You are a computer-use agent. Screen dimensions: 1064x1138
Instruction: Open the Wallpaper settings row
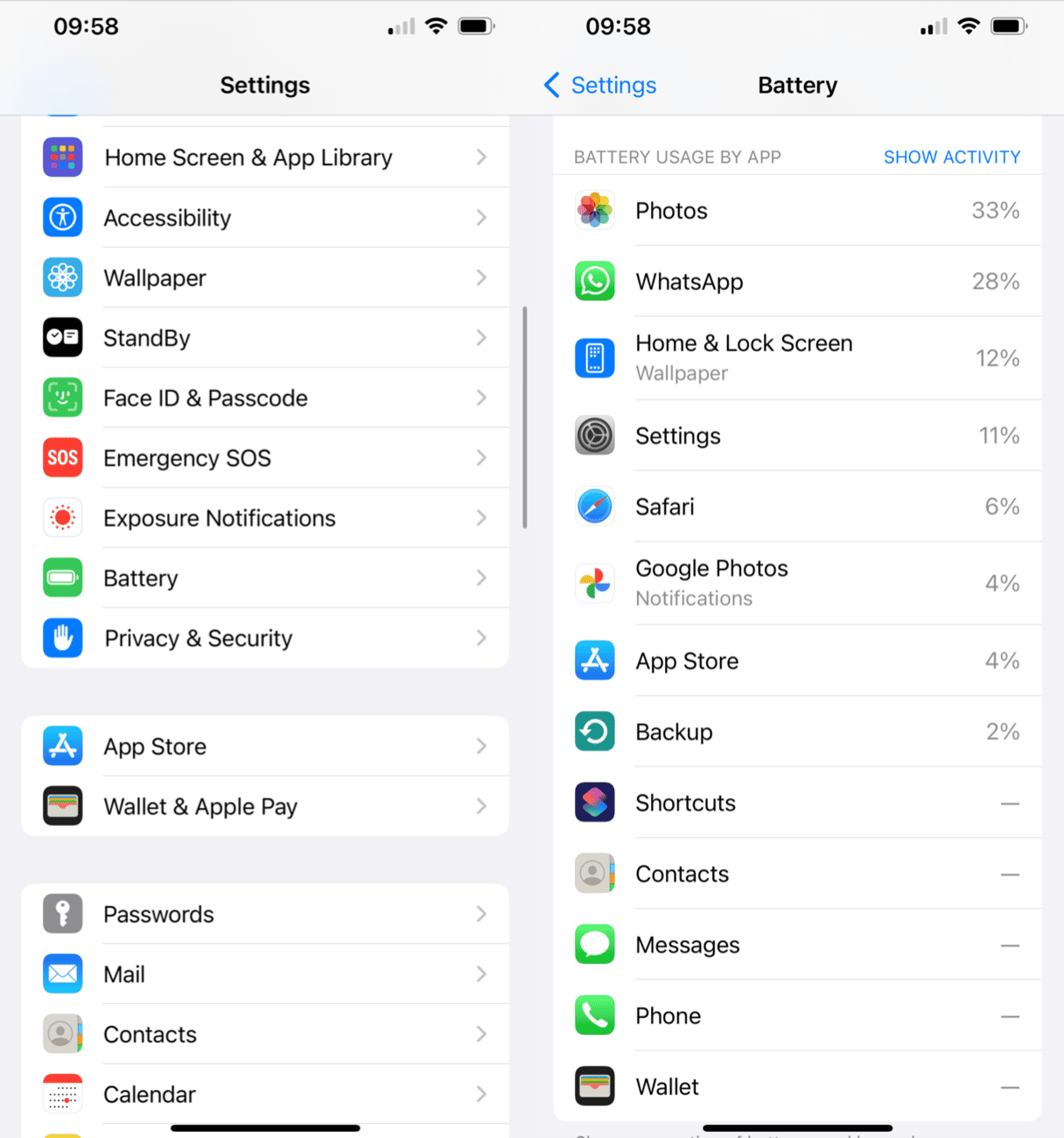[264, 278]
